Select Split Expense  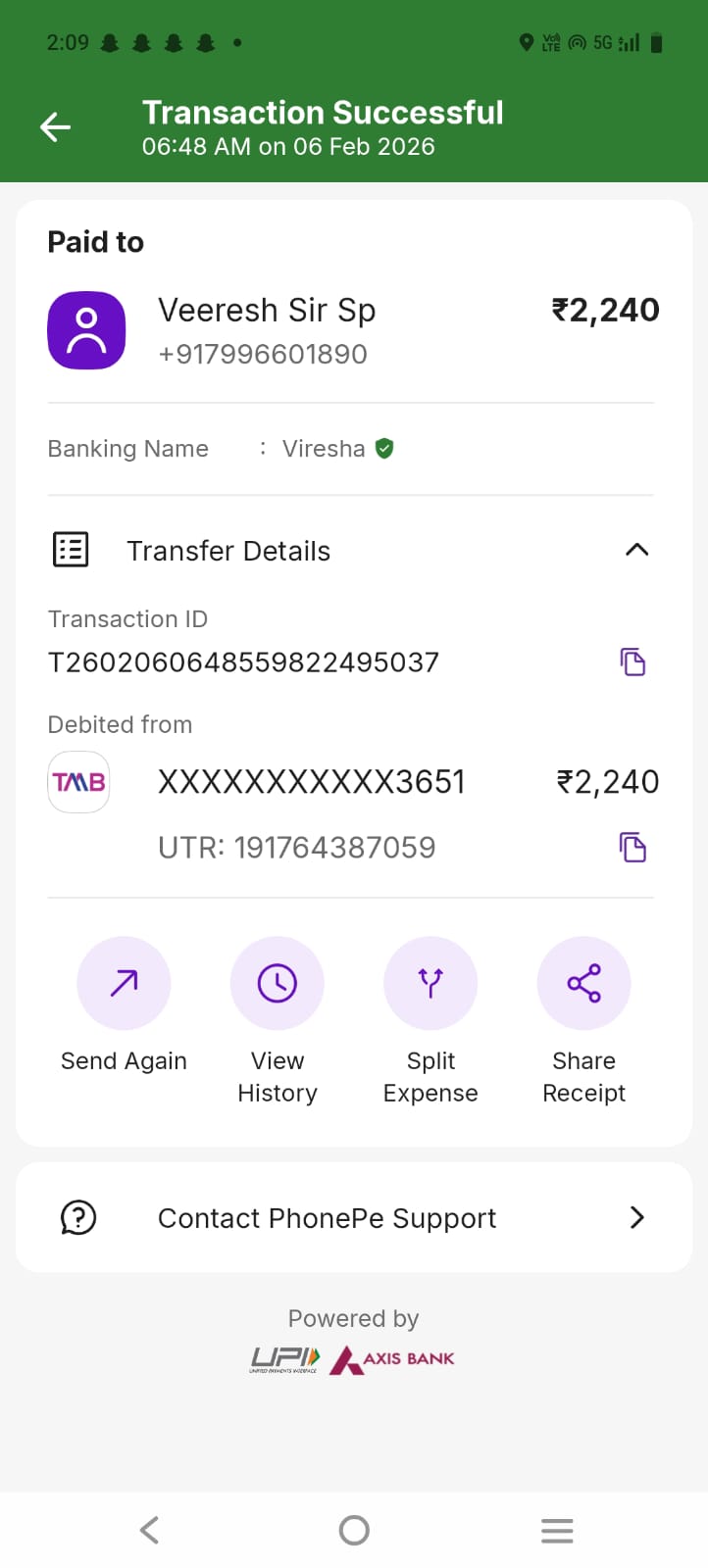tap(430, 983)
